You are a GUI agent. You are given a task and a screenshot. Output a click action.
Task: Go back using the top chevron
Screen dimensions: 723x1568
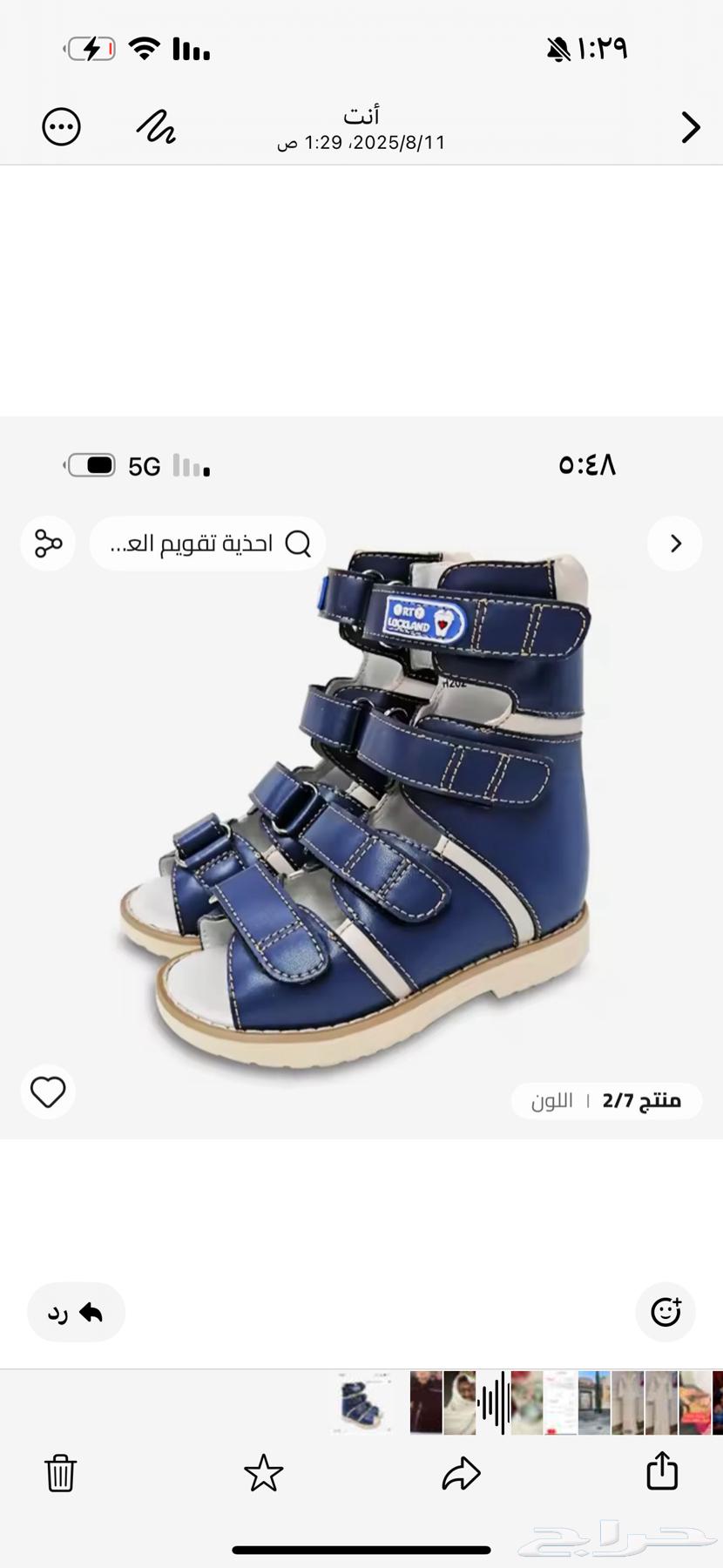point(691,127)
